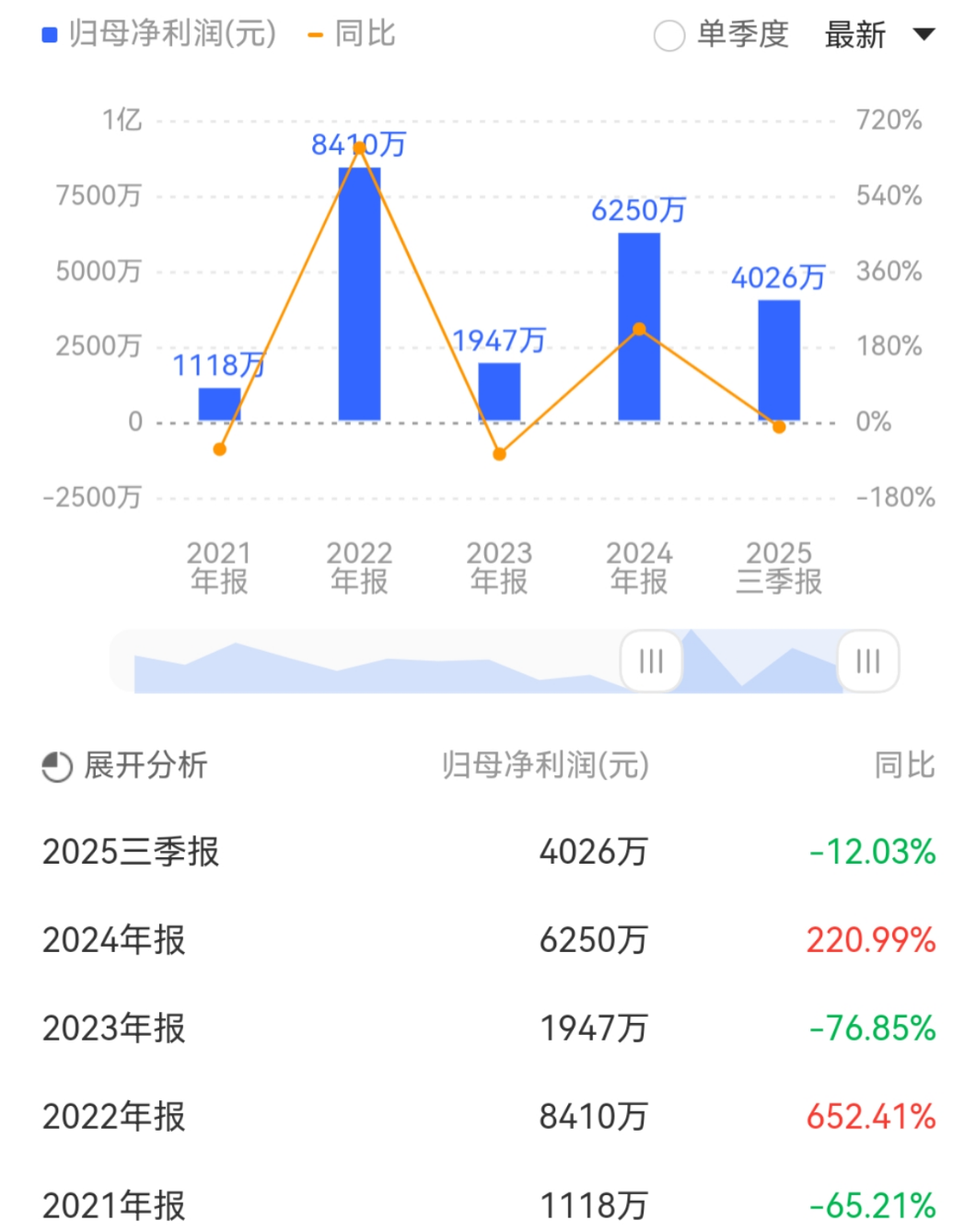Screen dimensions: 965x1232
Task: Select the 2022年报 bar in the chart
Action: pyautogui.click(x=359, y=295)
